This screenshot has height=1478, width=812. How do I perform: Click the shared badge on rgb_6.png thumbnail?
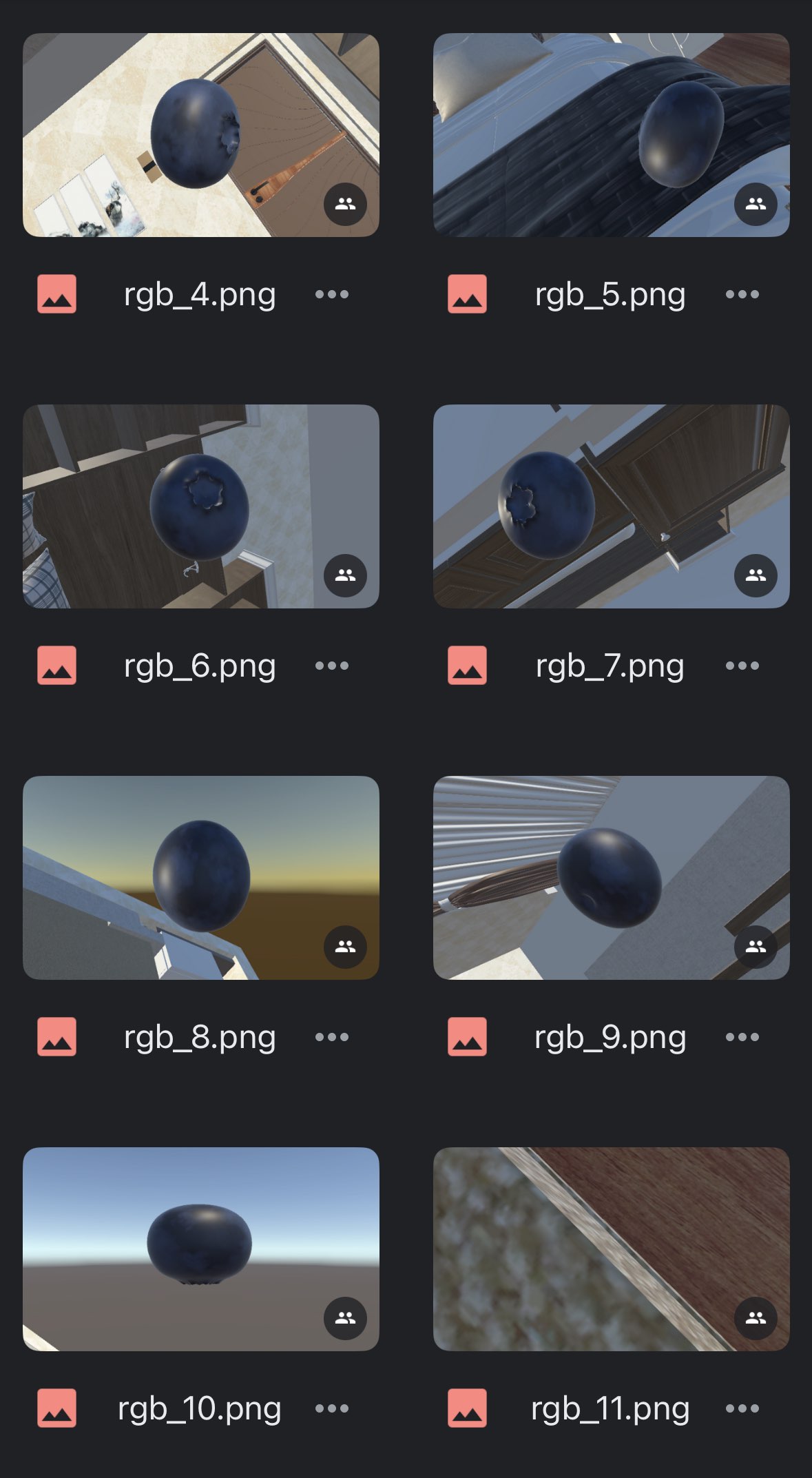coord(346,575)
